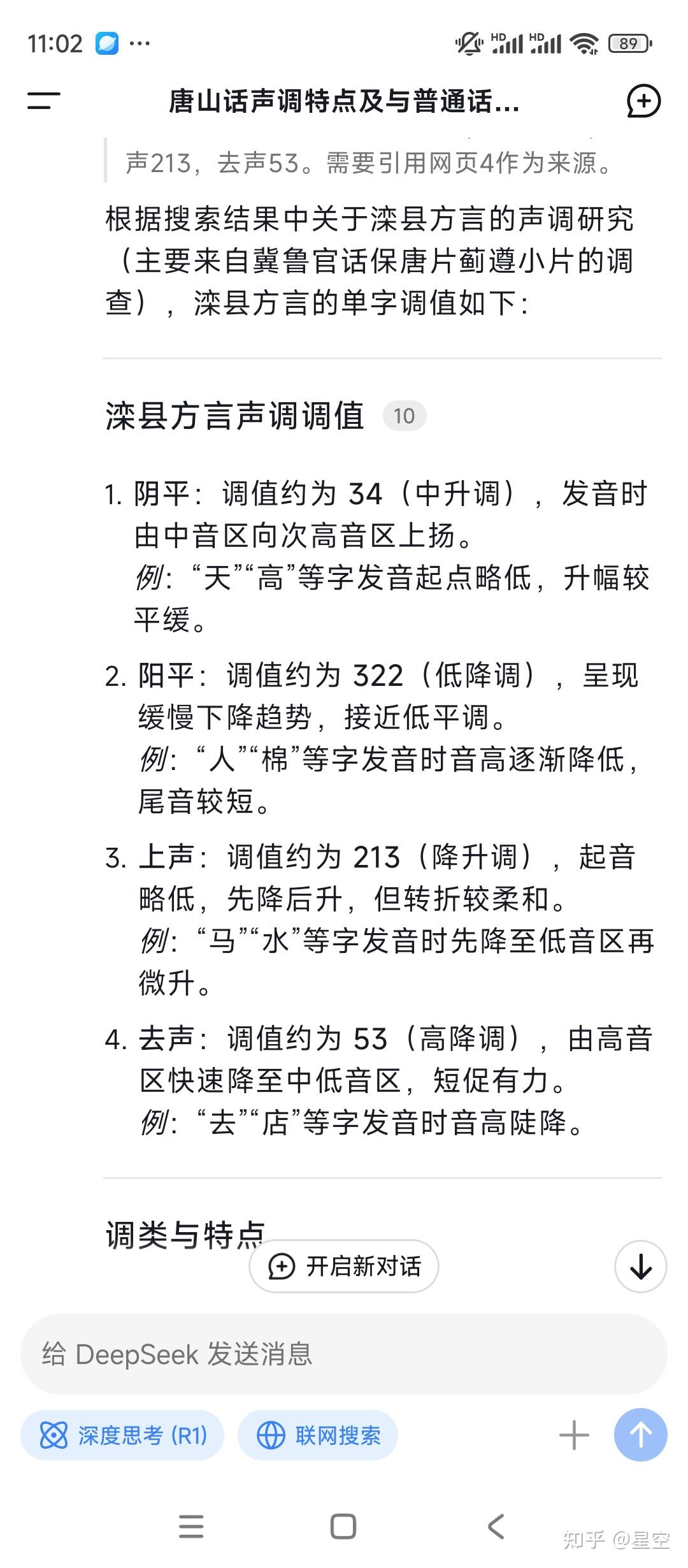
Task: Go back using system back button
Action: click(496, 1527)
